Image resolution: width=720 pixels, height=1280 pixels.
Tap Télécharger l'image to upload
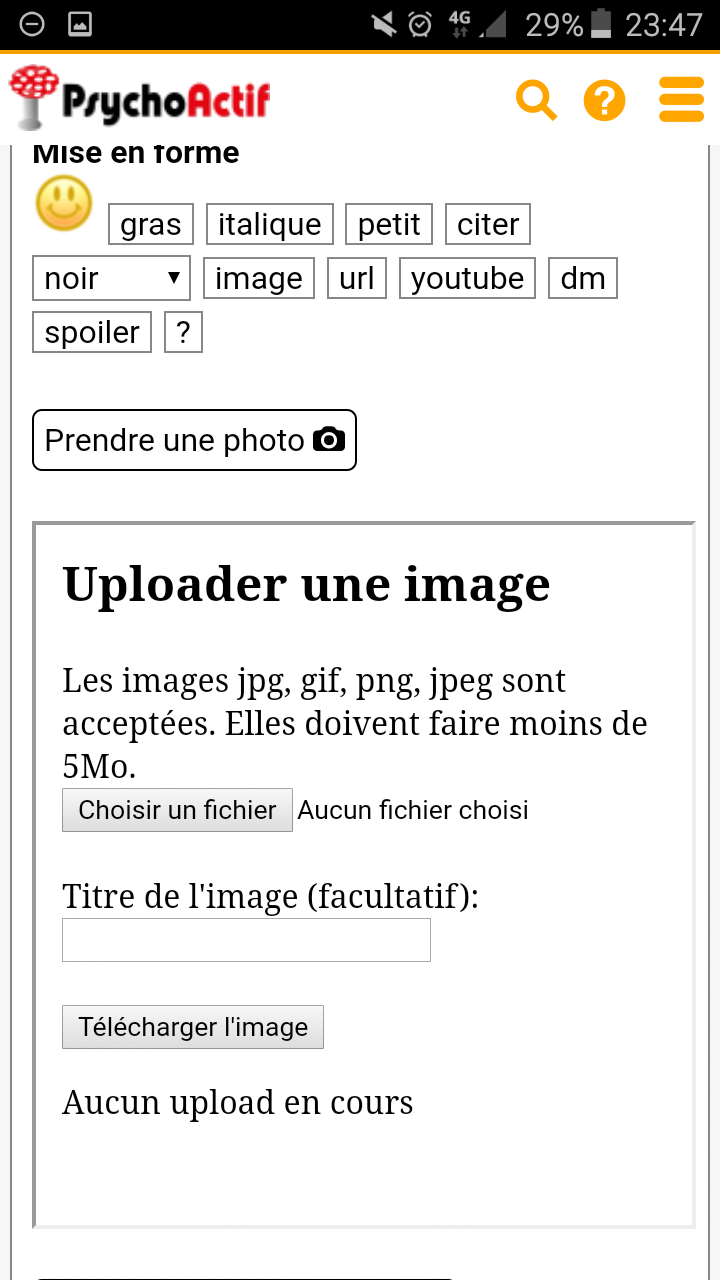[193, 1027]
